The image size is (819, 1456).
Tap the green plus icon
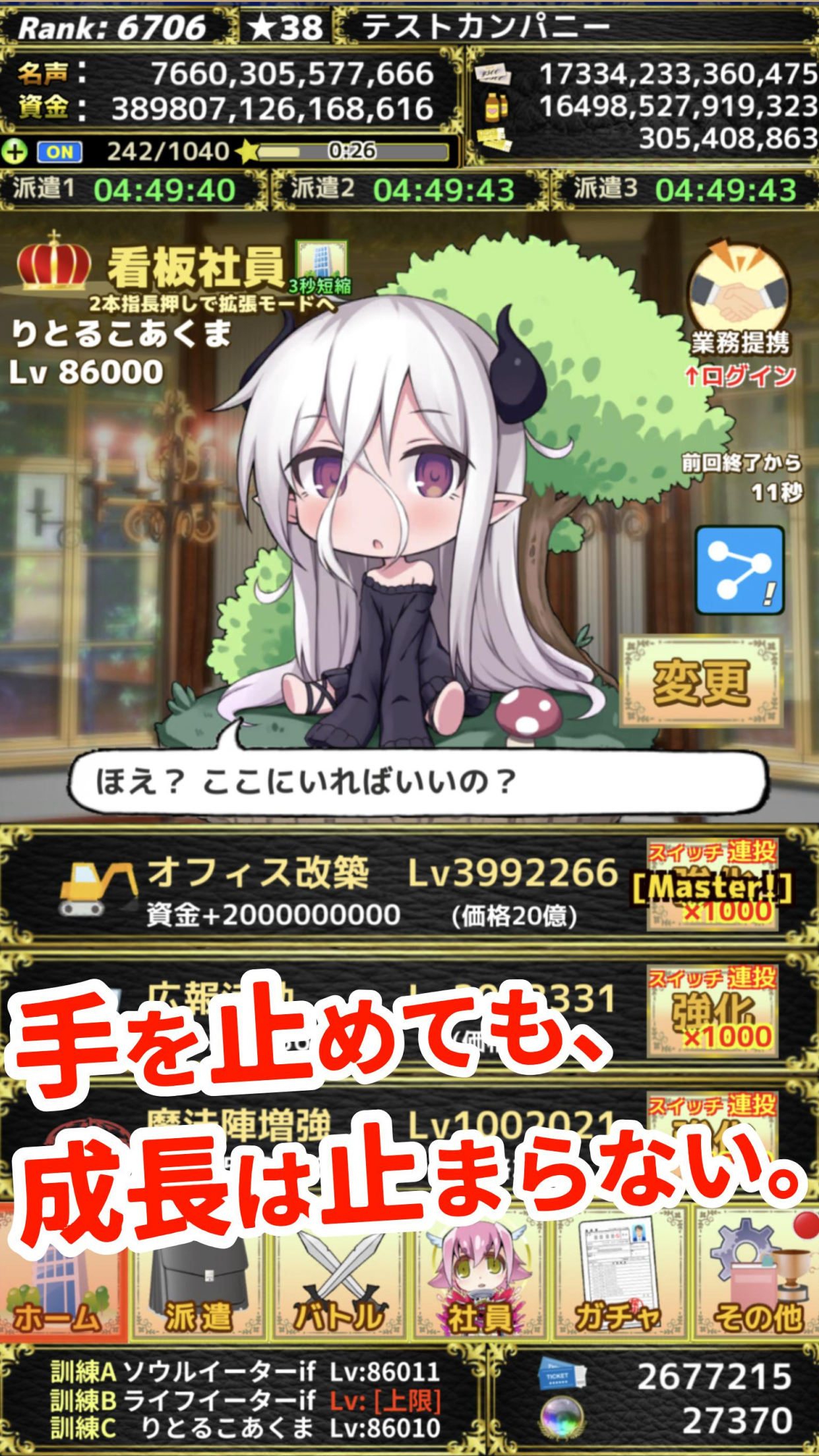[x=14, y=152]
